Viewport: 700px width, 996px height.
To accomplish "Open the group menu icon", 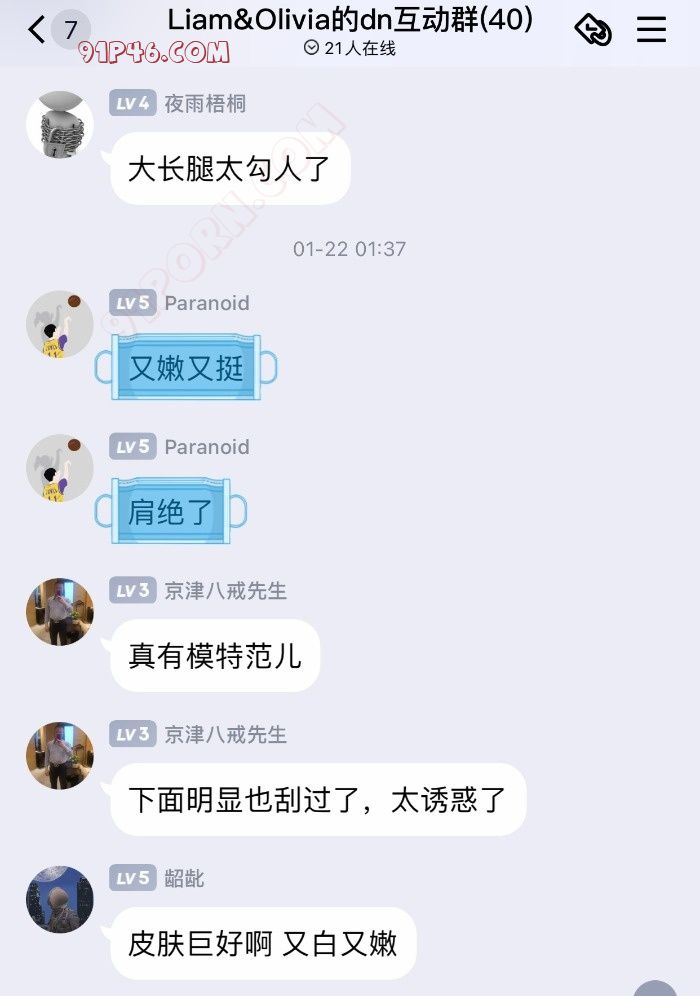I will click(651, 31).
